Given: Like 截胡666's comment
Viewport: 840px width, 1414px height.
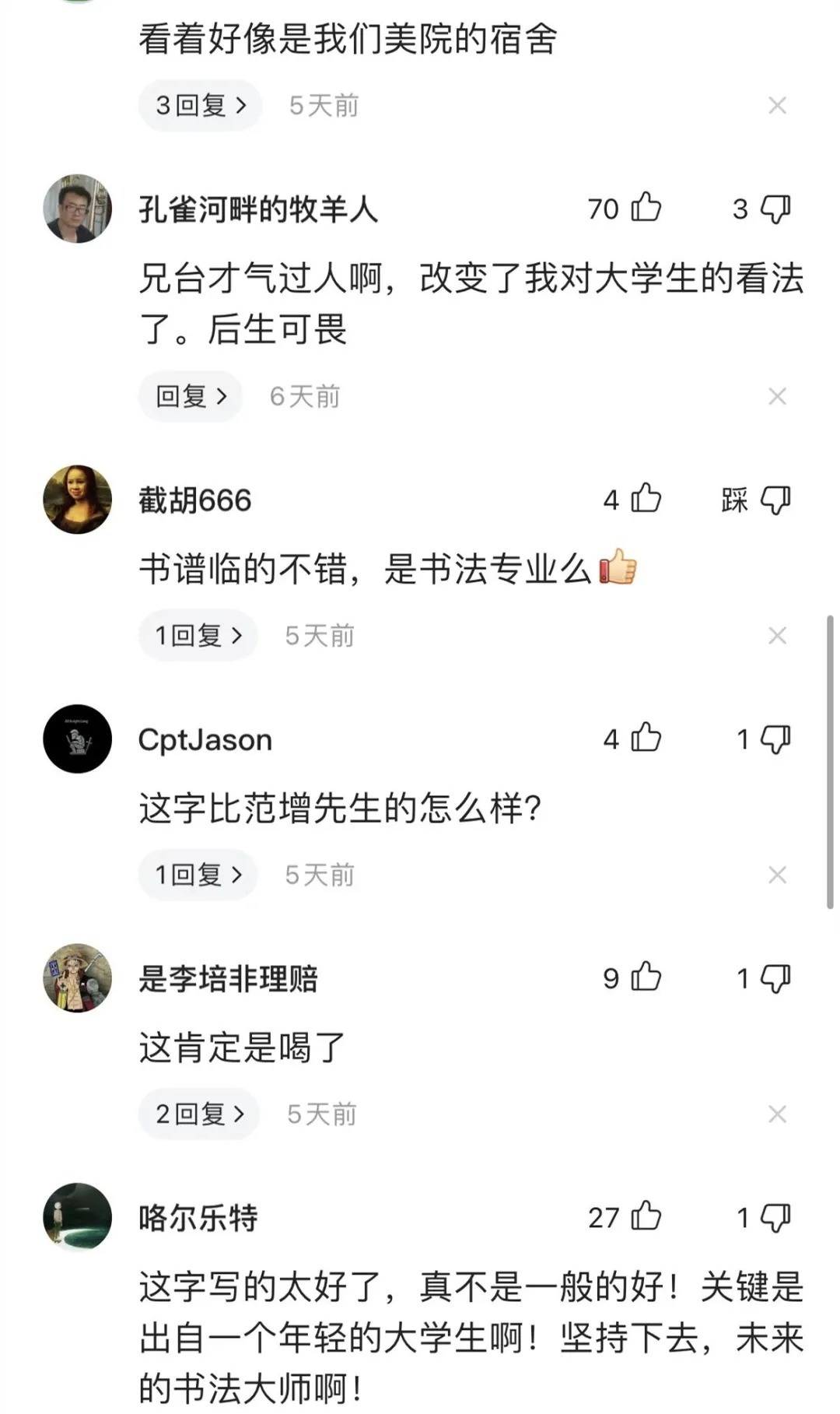Looking at the screenshot, I should click(x=646, y=499).
